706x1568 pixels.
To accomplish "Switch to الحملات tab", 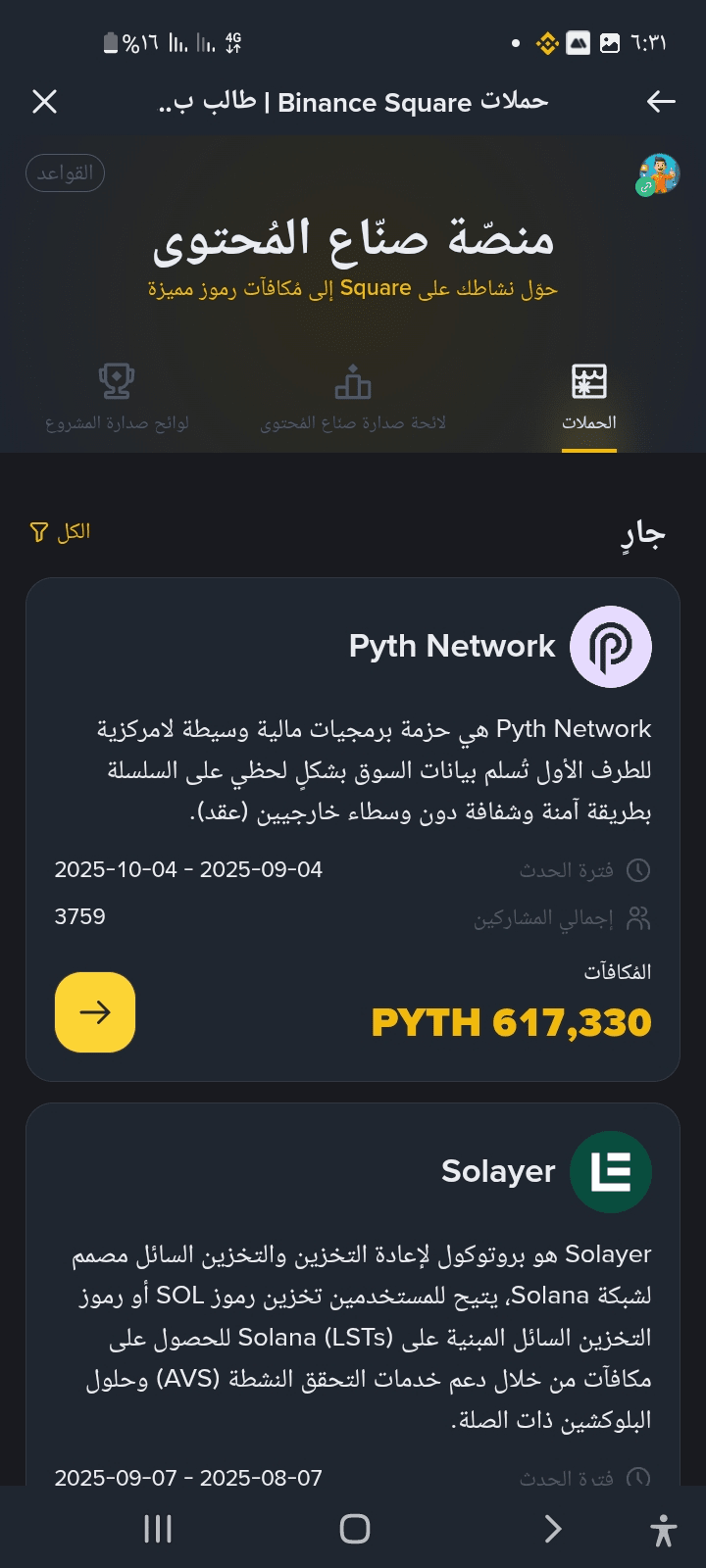I will [x=588, y=398].
